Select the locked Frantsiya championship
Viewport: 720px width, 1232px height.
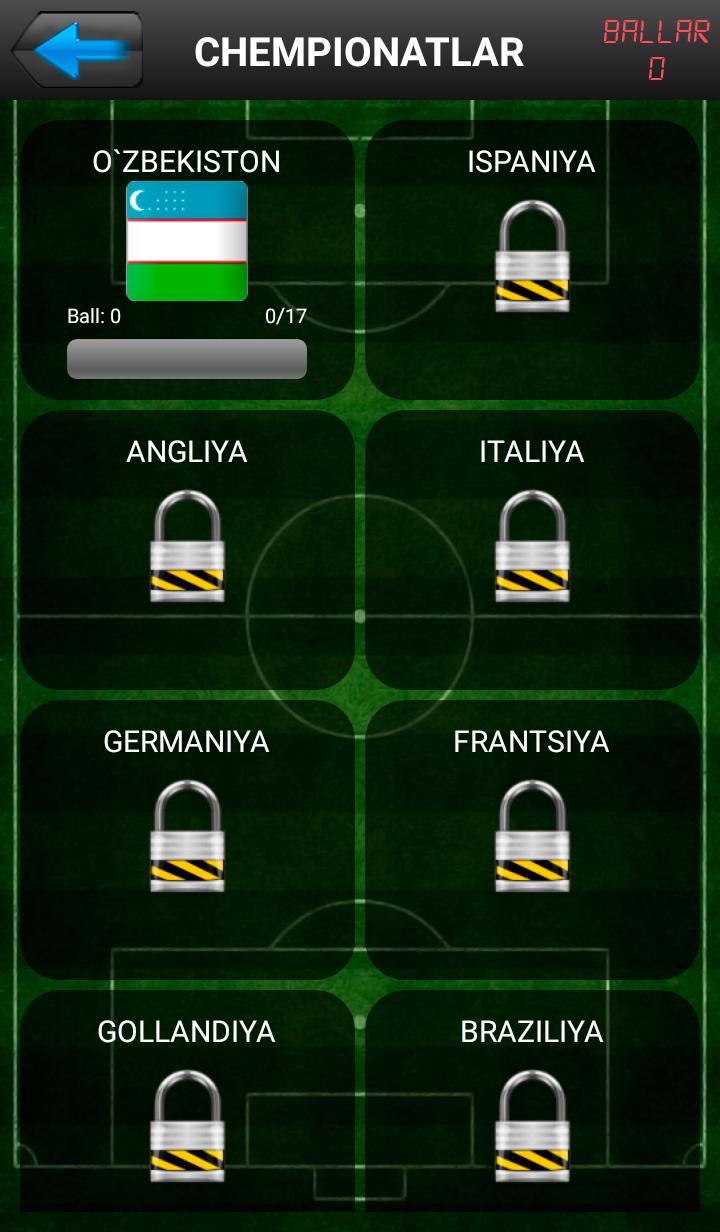pos(532,838)
